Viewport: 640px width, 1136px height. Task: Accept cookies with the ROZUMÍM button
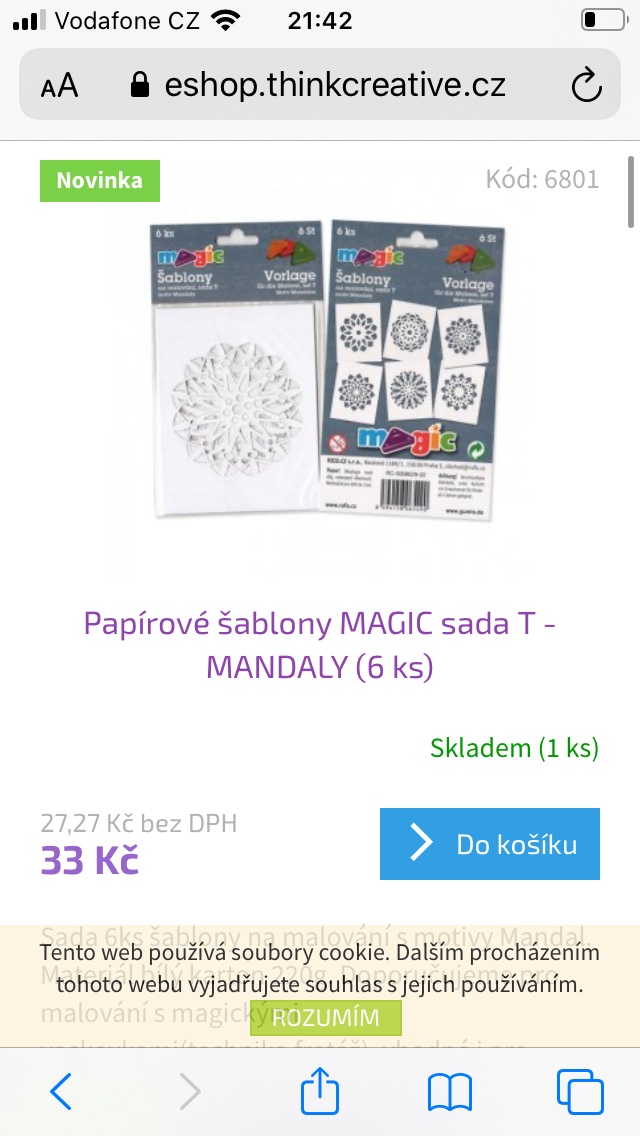326,1018
